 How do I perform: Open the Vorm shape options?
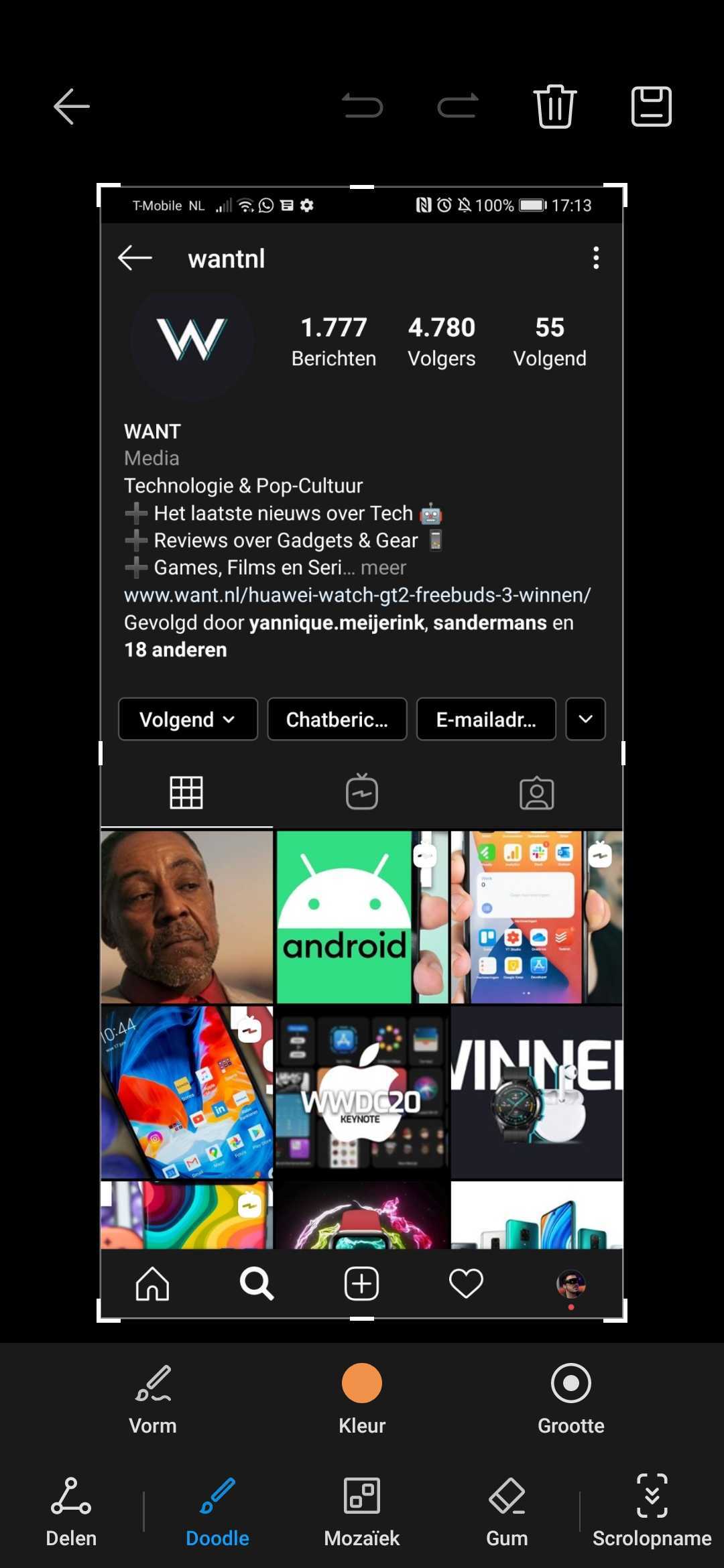pos(153,1398)
